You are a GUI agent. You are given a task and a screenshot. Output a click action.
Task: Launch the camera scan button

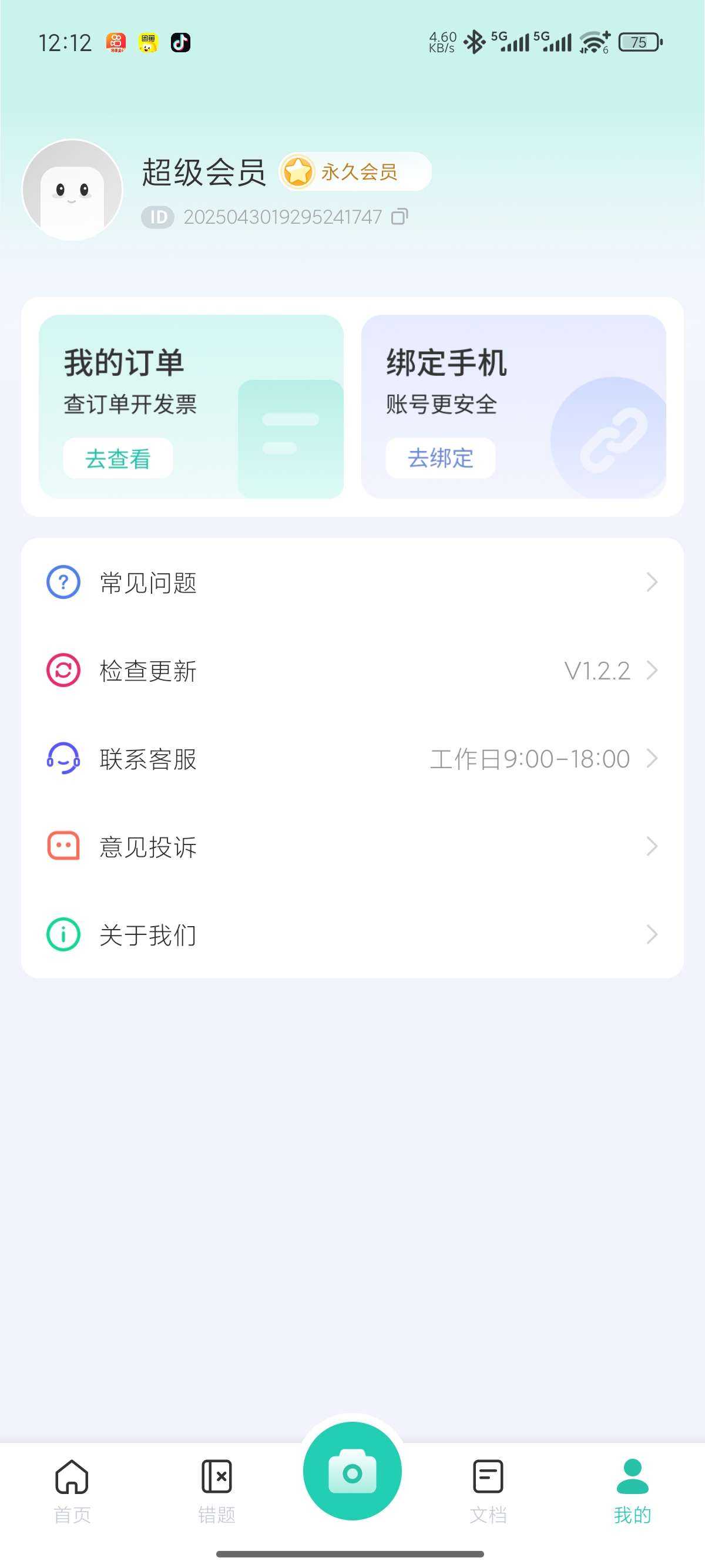[x=352, y=1472]
